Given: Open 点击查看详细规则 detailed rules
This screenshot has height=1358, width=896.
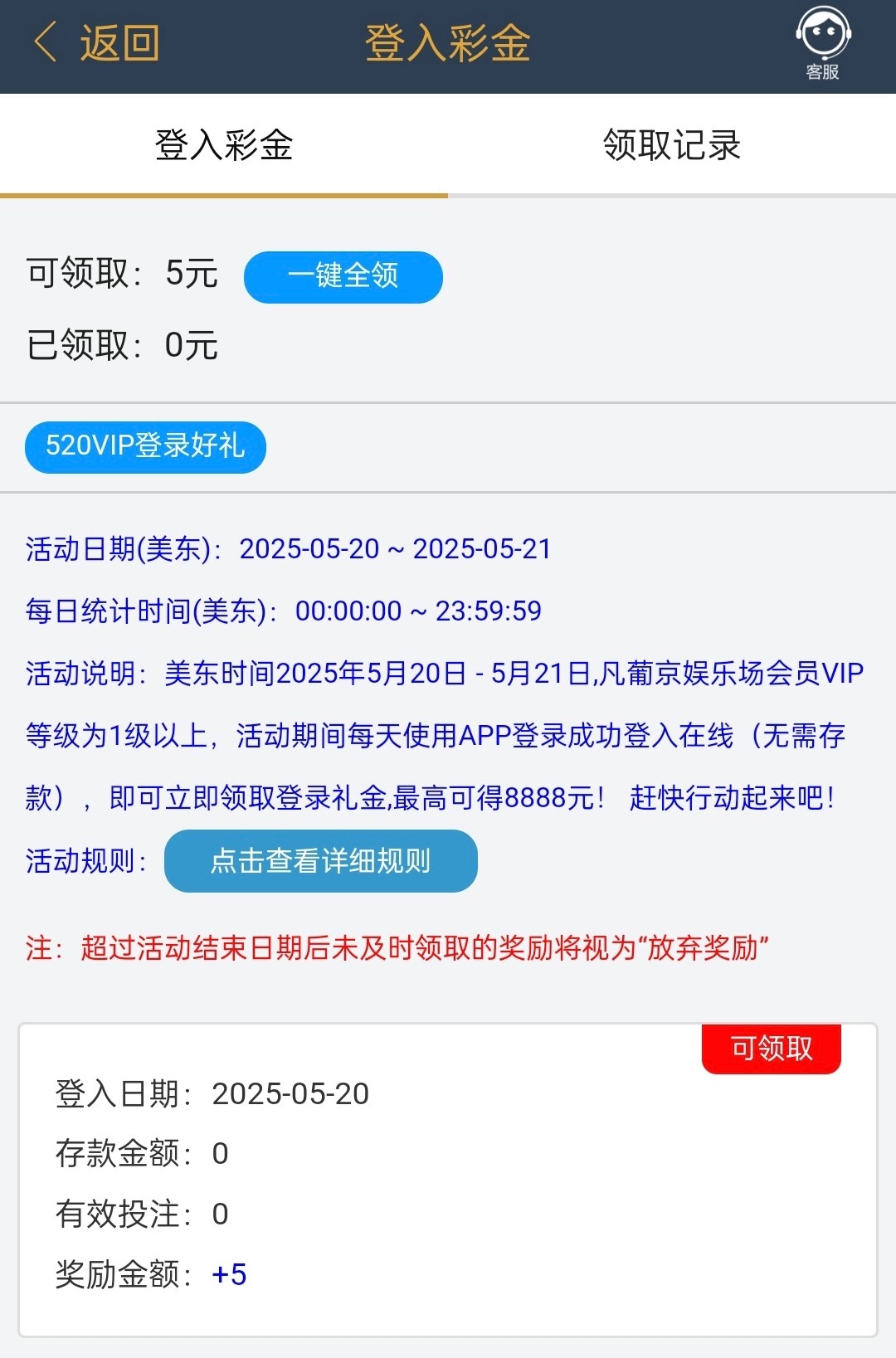Looking at the screenshot, I should (320, 861).
